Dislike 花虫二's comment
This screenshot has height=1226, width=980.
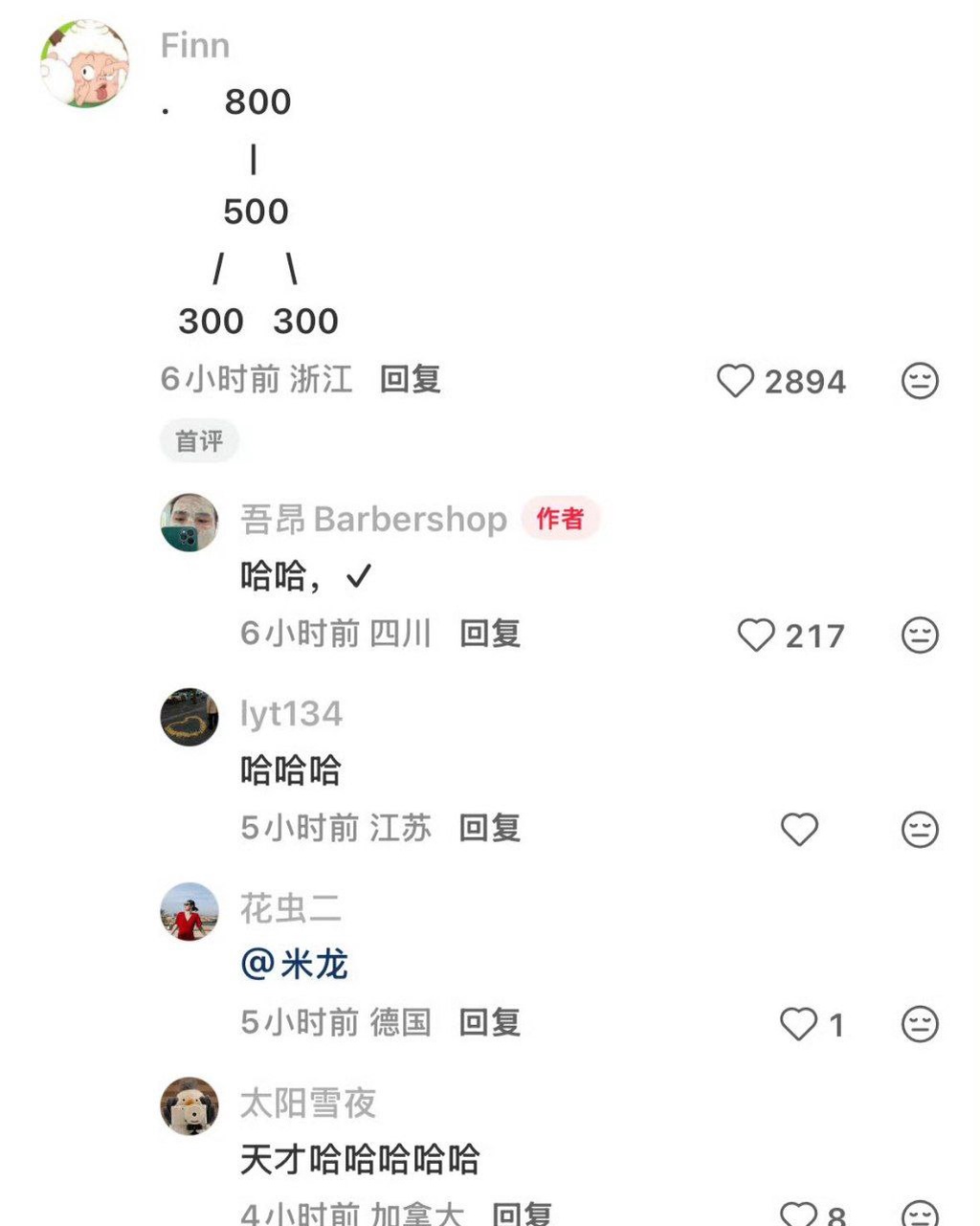[920, 1024]
